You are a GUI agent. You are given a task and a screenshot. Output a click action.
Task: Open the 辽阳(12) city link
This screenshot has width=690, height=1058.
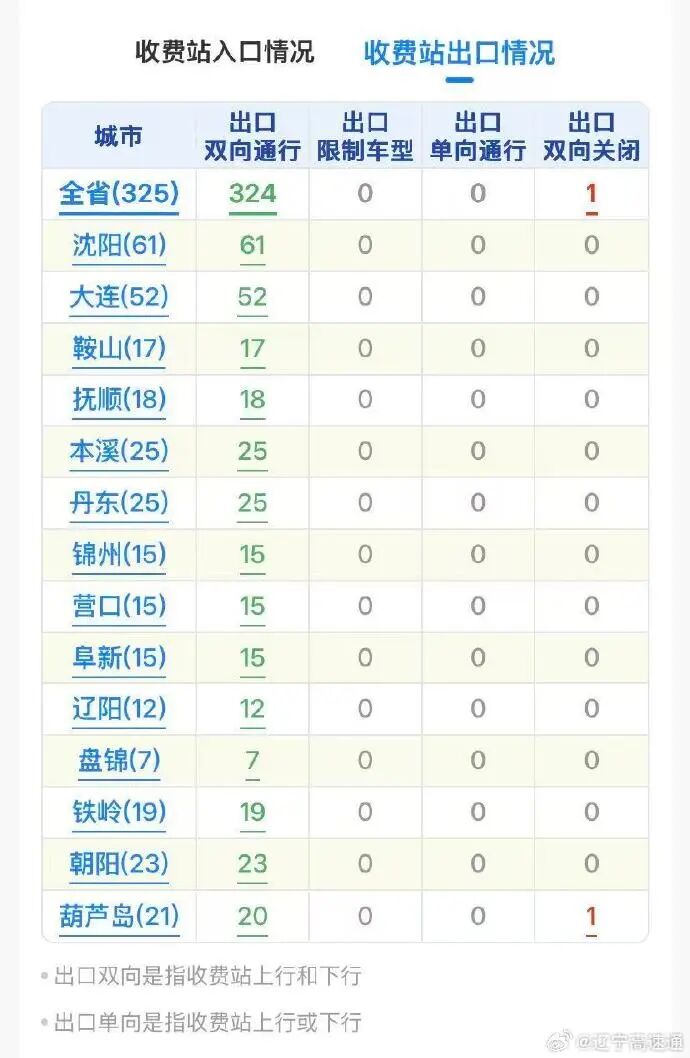pyautogui.click(x=119, y=709)
